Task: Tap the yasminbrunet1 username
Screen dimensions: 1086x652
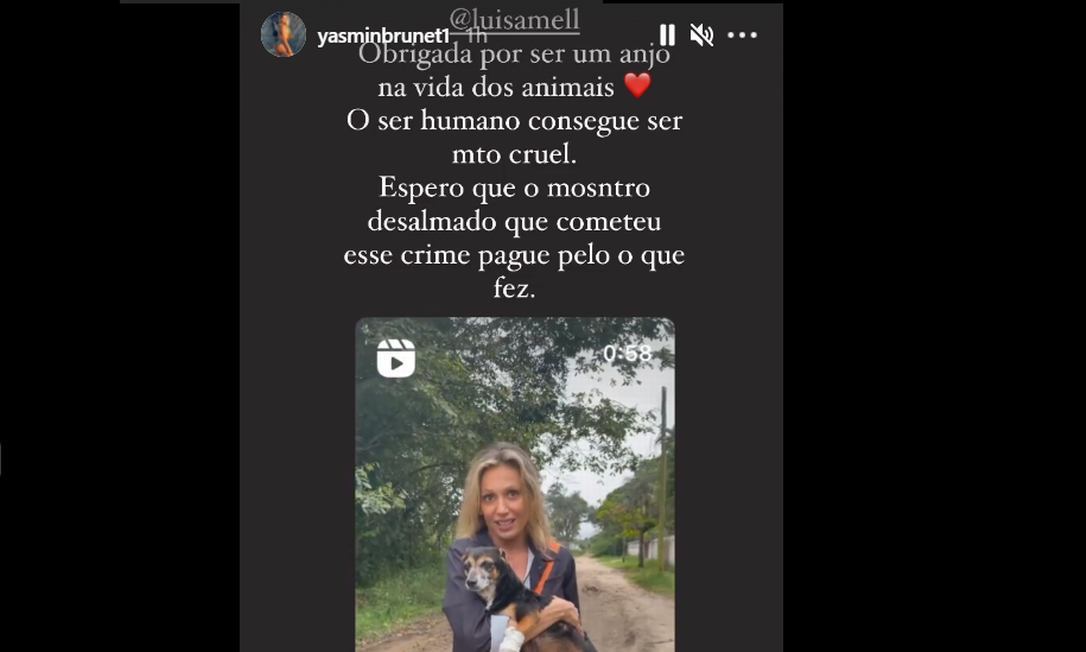Action: point(382,38)
